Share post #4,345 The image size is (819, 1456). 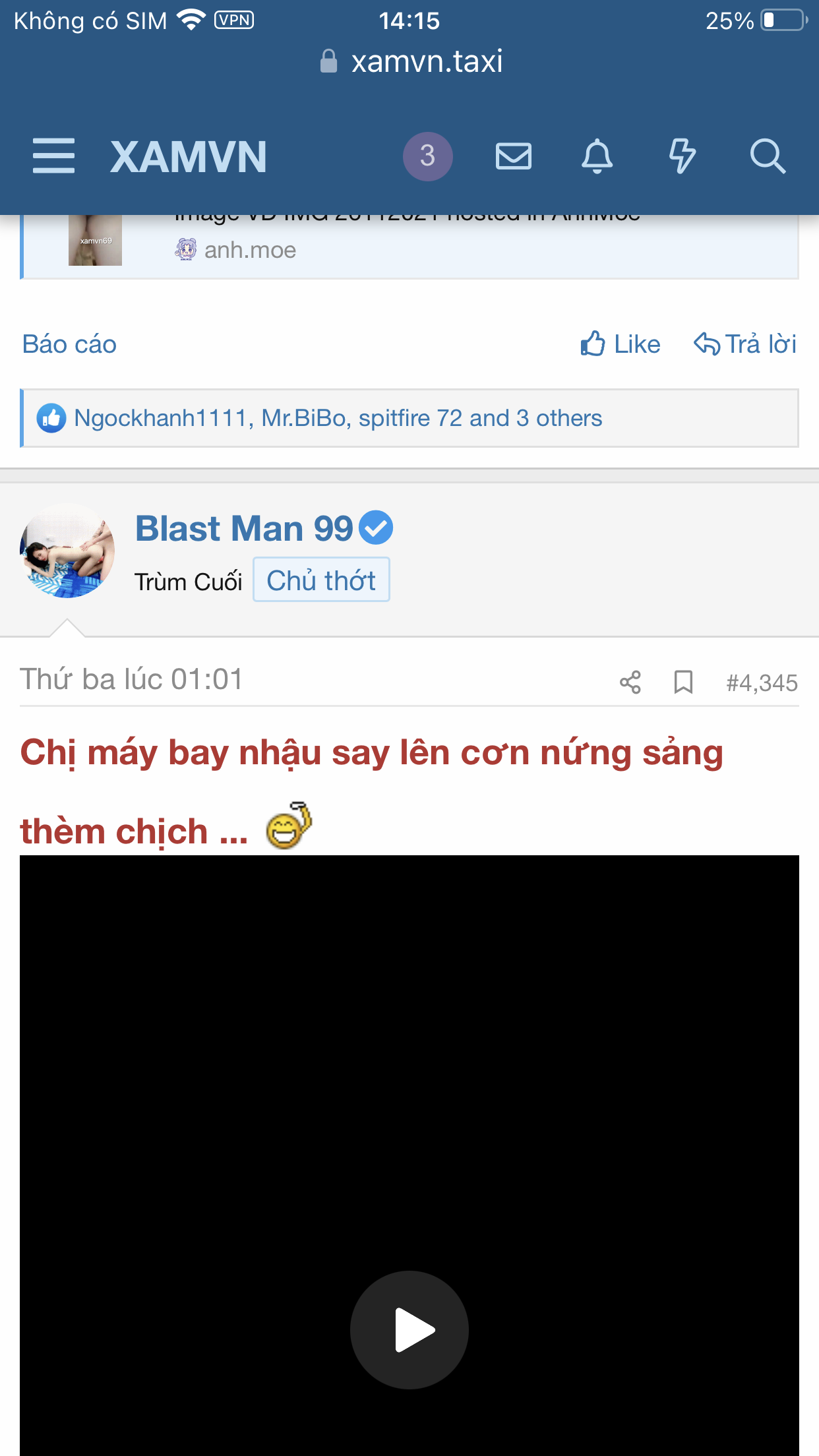pyautogui.click(x=630, y=682)
